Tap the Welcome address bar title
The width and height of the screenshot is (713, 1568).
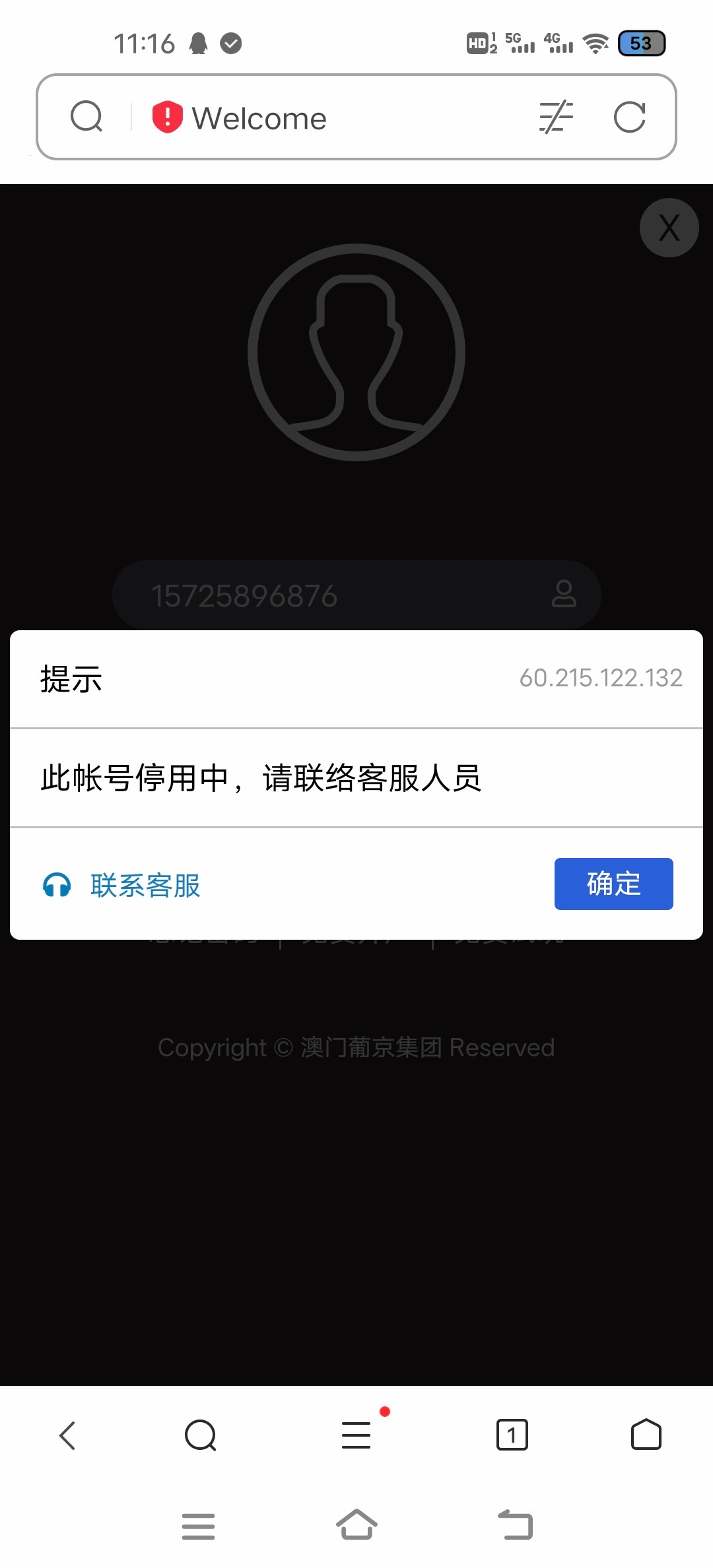pyautogui.click(x=259, y=119)
